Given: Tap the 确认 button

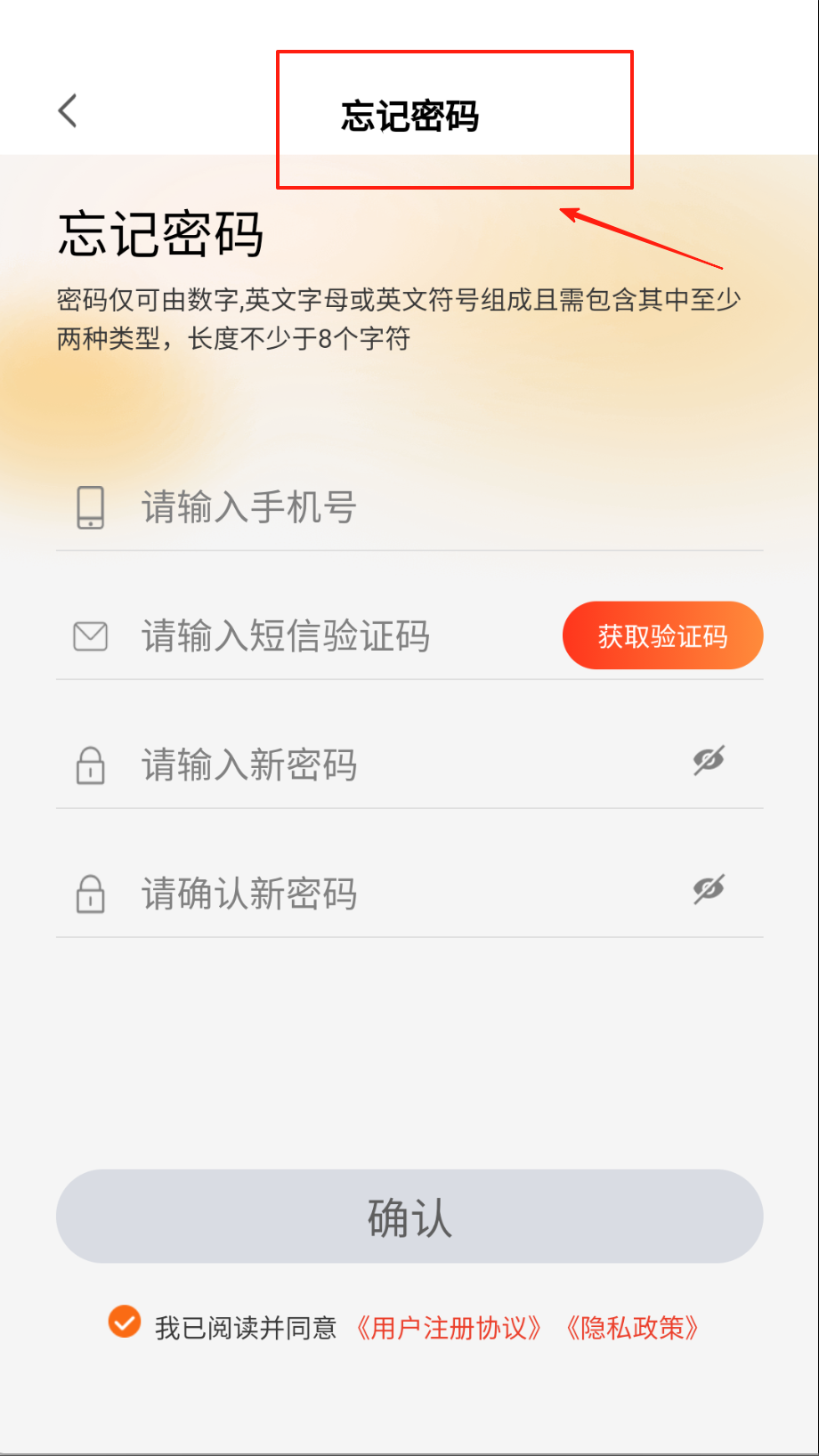Looking at the screenshot, I should point(409,1217).
